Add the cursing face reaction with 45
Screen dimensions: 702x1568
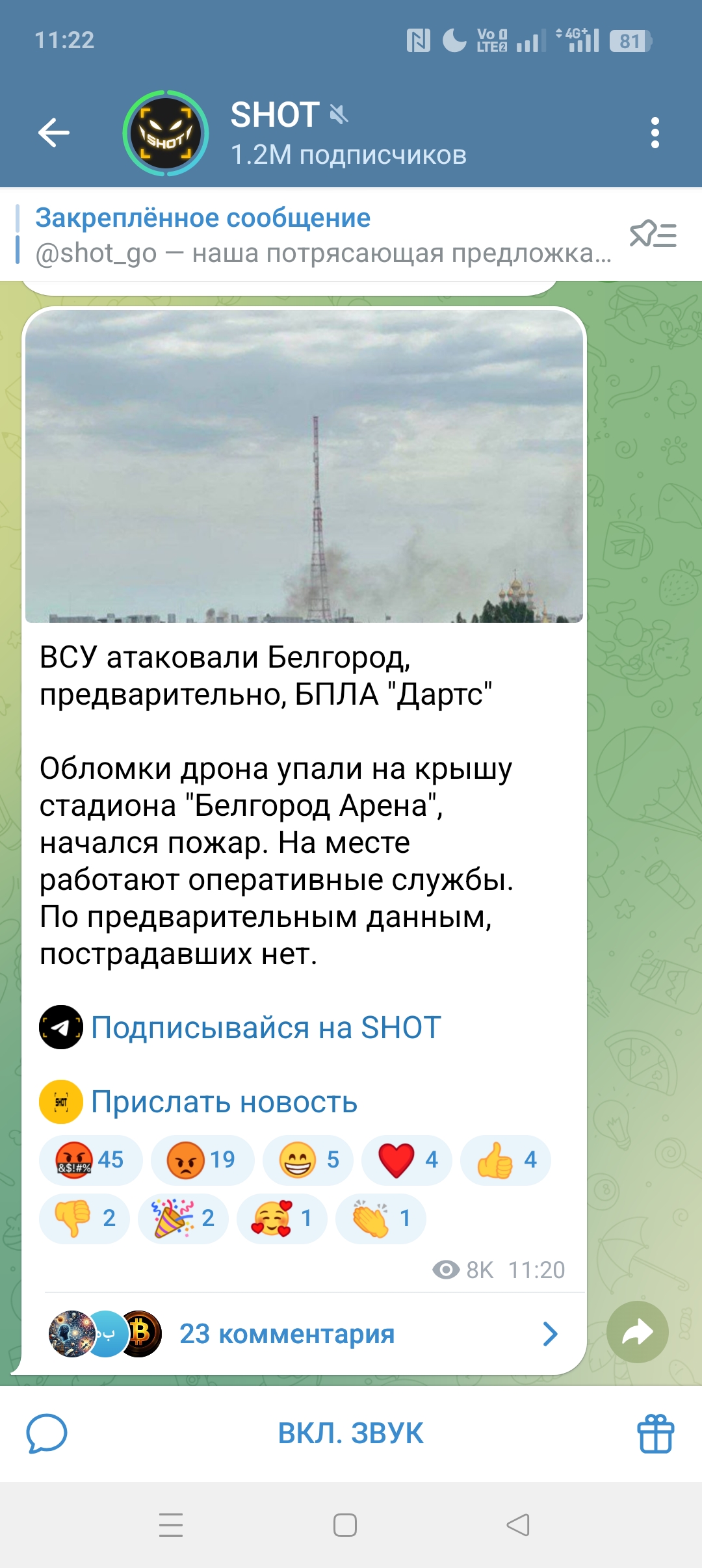pyautogui.click(x=90, y=1160)
